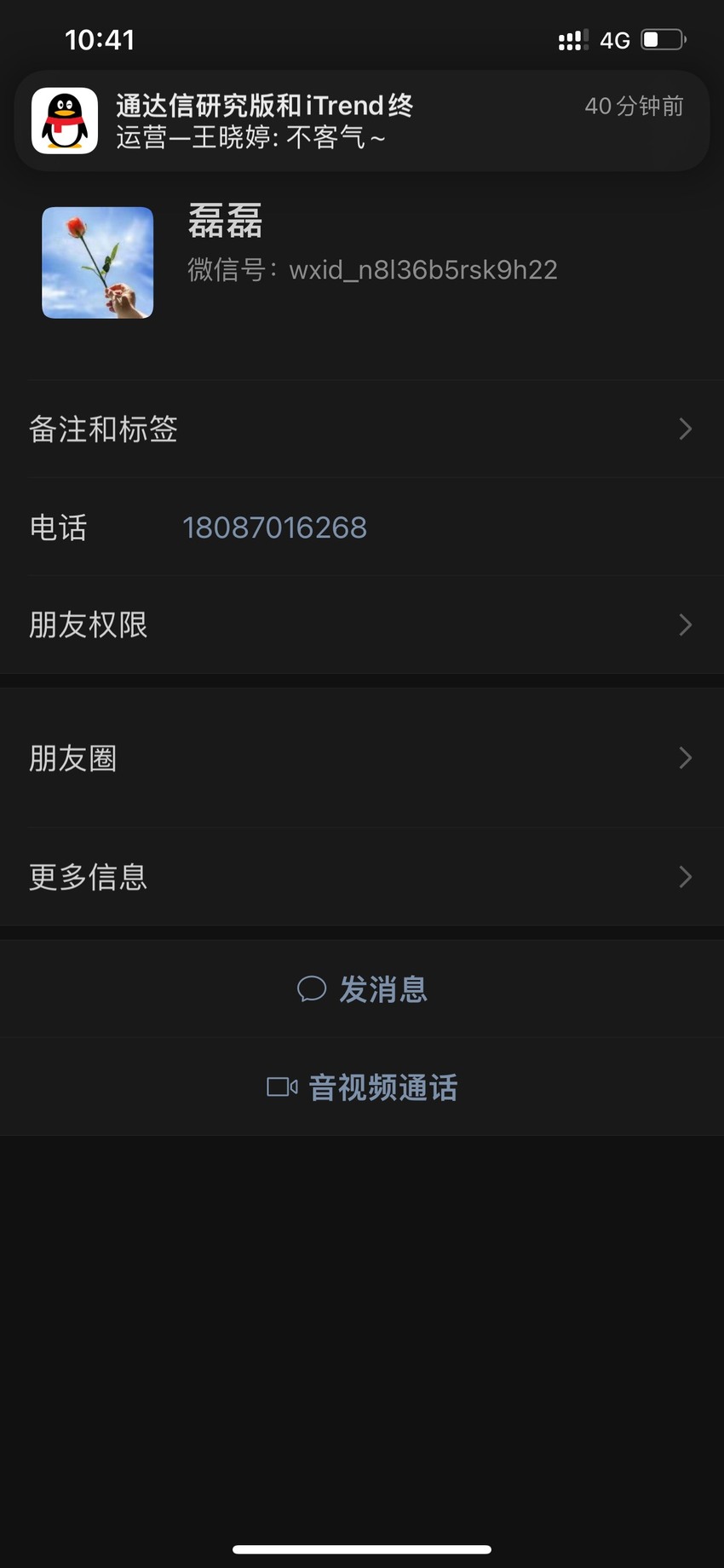Tap 发消息 to start chatting
Viewport: 724px width, 1568px height.
click(362, 989)
